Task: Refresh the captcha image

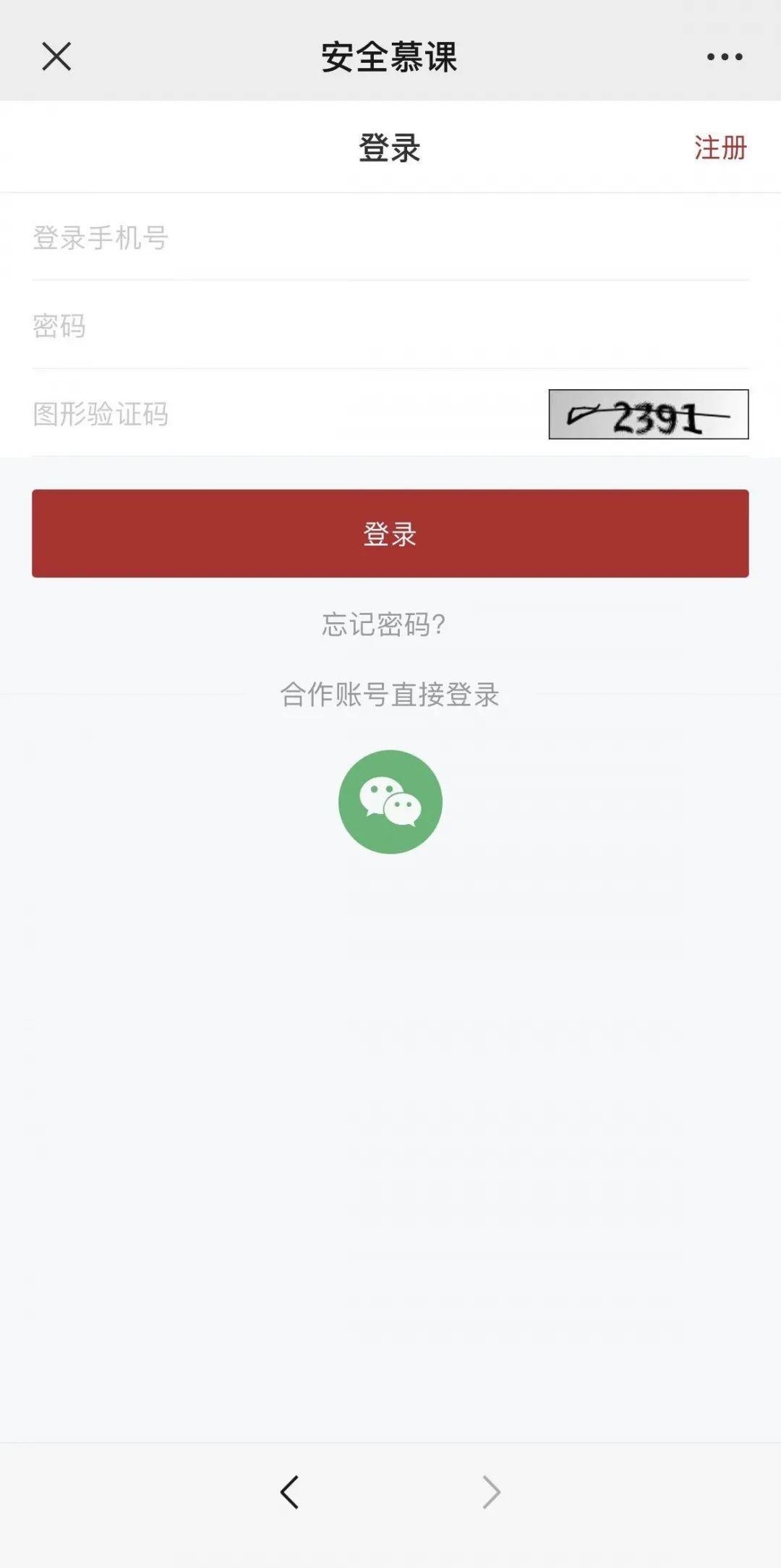Action: 648,415
